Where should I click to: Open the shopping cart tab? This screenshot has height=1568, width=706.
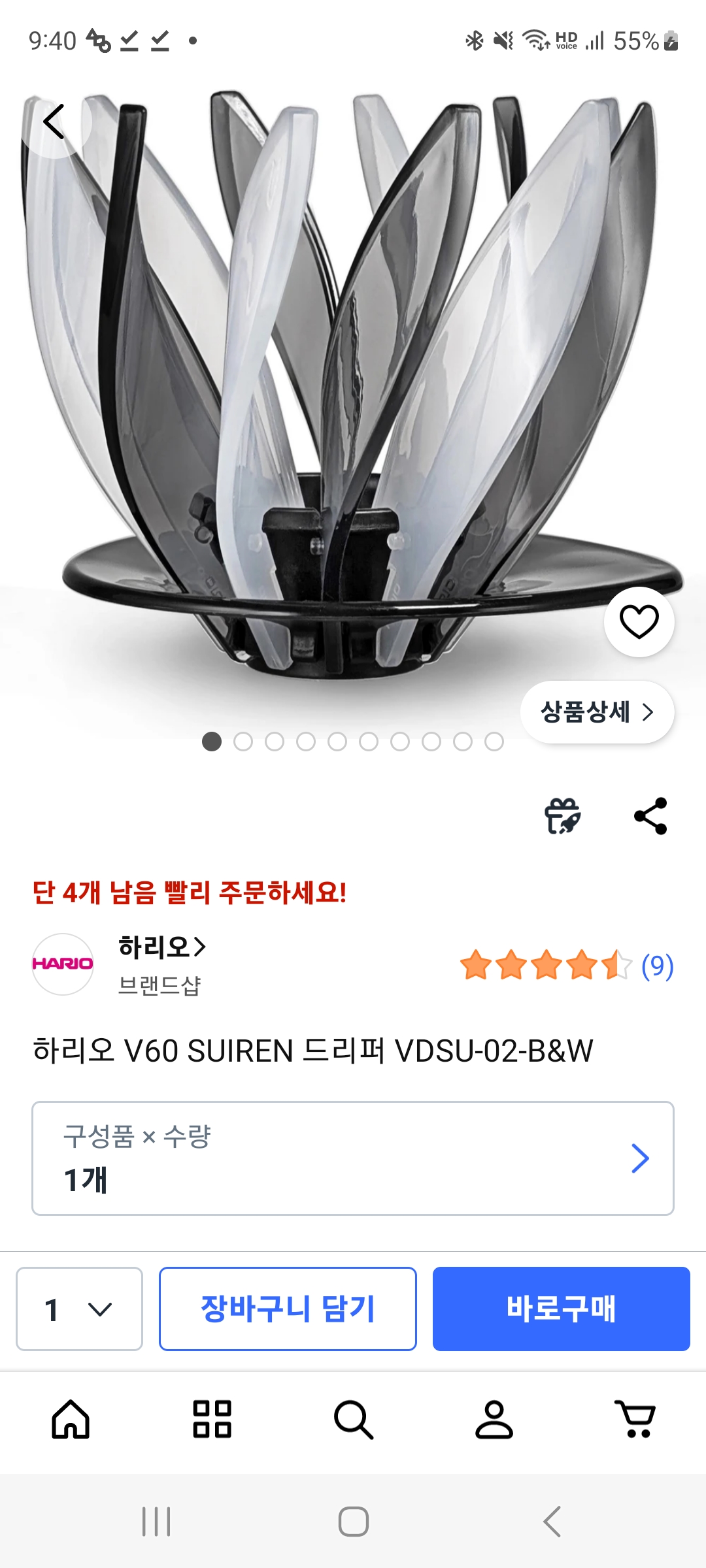(635, 1420)
